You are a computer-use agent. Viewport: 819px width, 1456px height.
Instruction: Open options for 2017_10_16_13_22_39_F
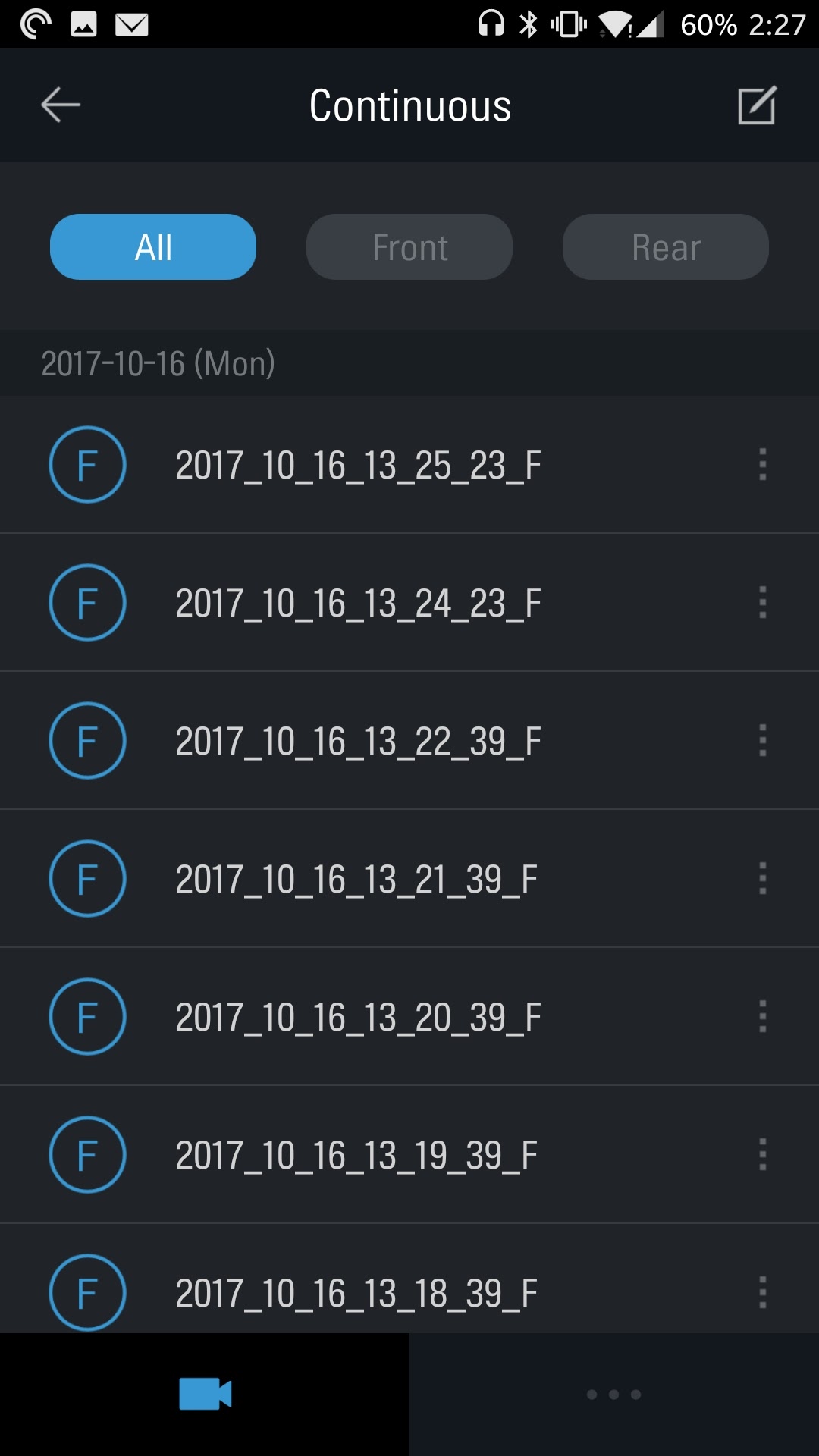coord(763,740)
